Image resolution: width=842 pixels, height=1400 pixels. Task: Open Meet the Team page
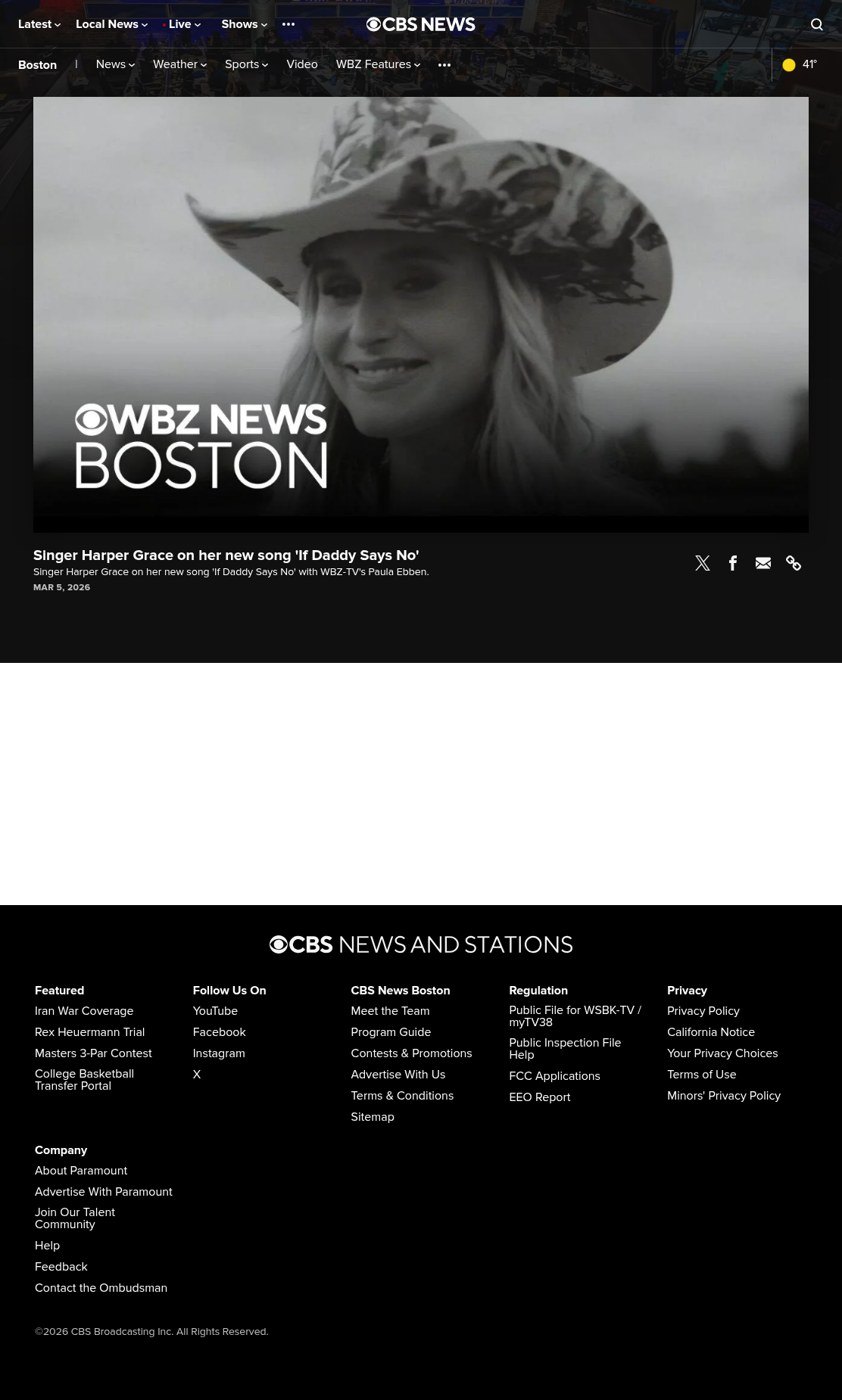coord(390,1011)
